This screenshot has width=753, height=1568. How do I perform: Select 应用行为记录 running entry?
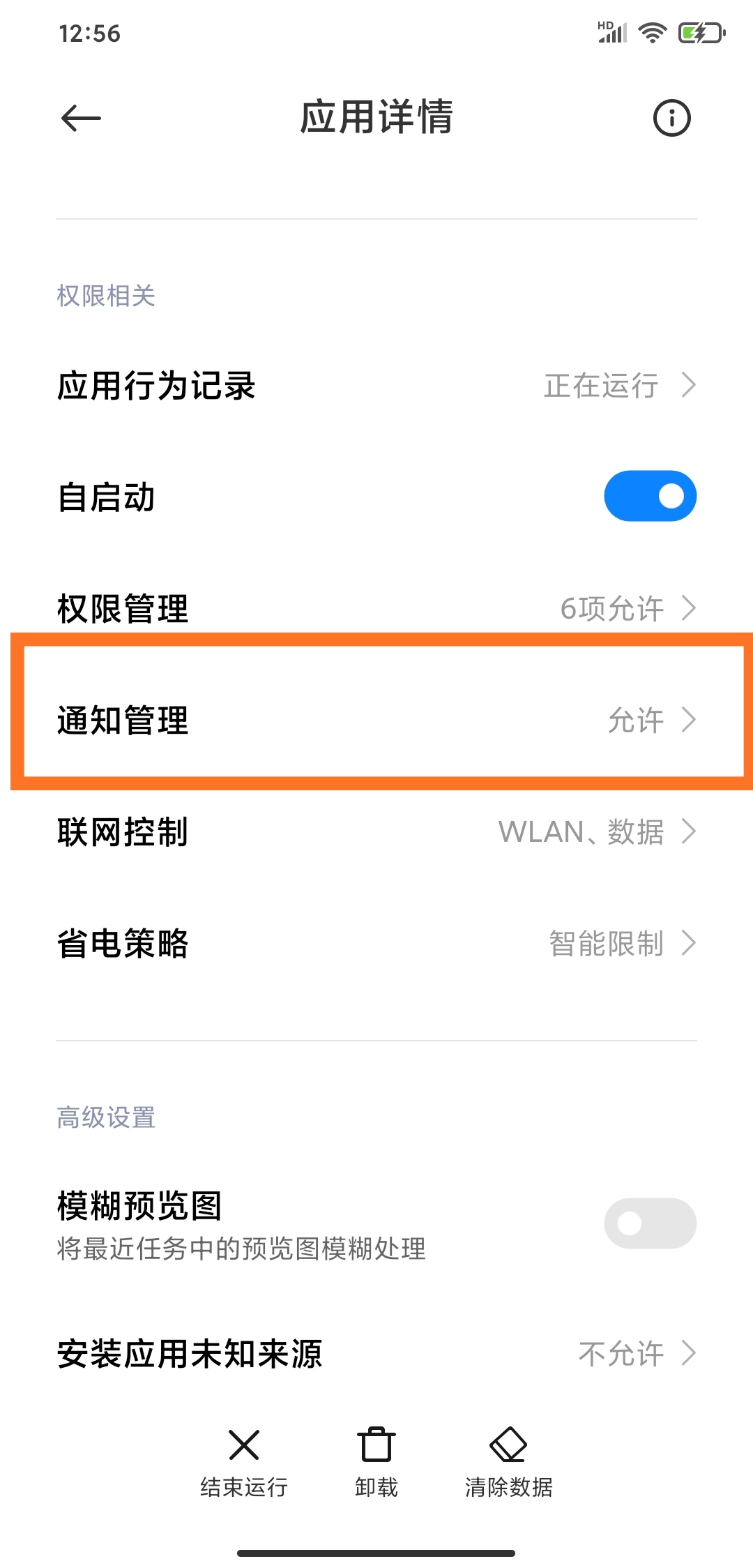tap(376, 384)
